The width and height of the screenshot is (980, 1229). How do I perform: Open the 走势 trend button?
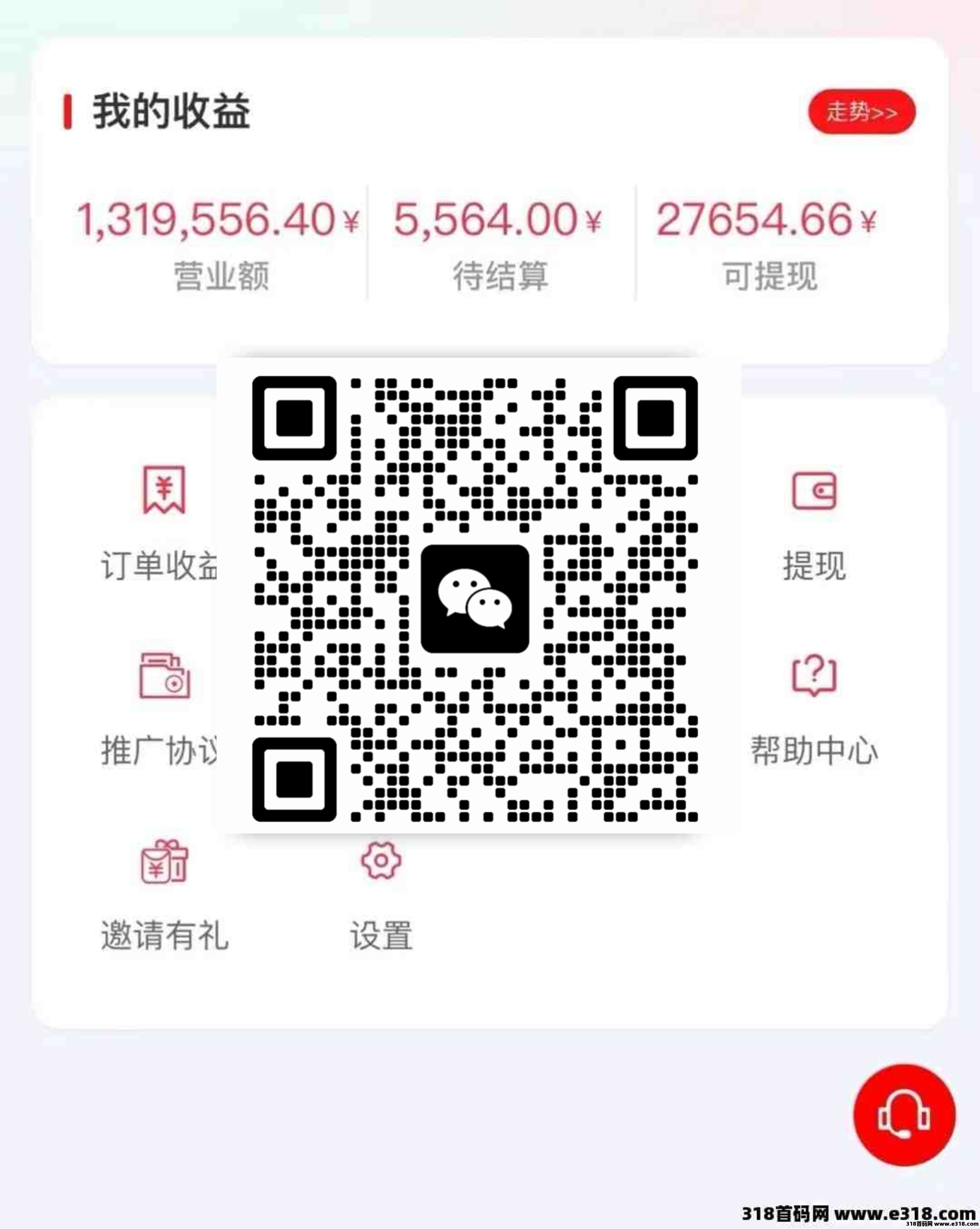(861, 111)
